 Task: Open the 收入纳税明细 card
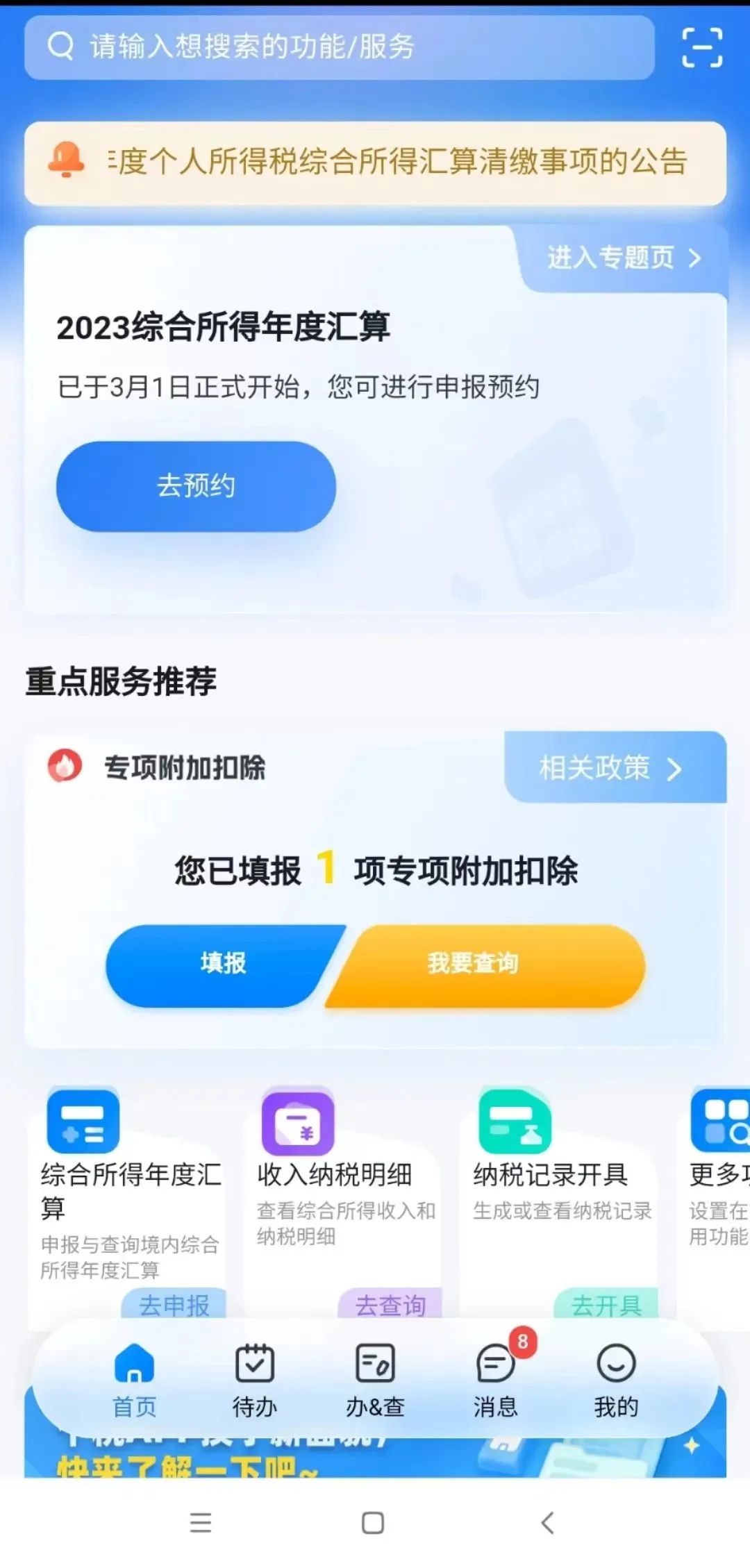(344, 1194)
